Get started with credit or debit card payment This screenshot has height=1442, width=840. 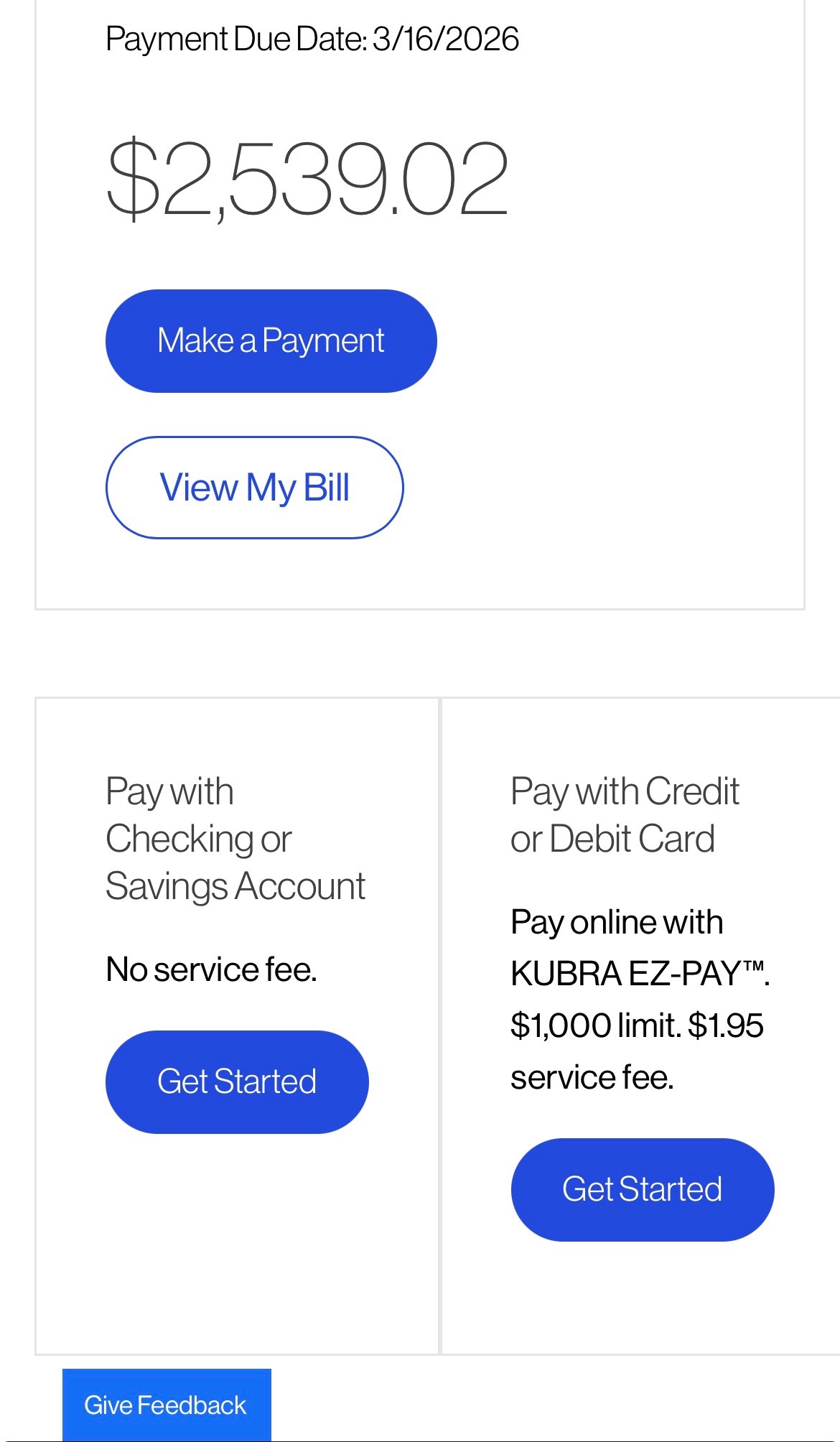point(642,1189)
